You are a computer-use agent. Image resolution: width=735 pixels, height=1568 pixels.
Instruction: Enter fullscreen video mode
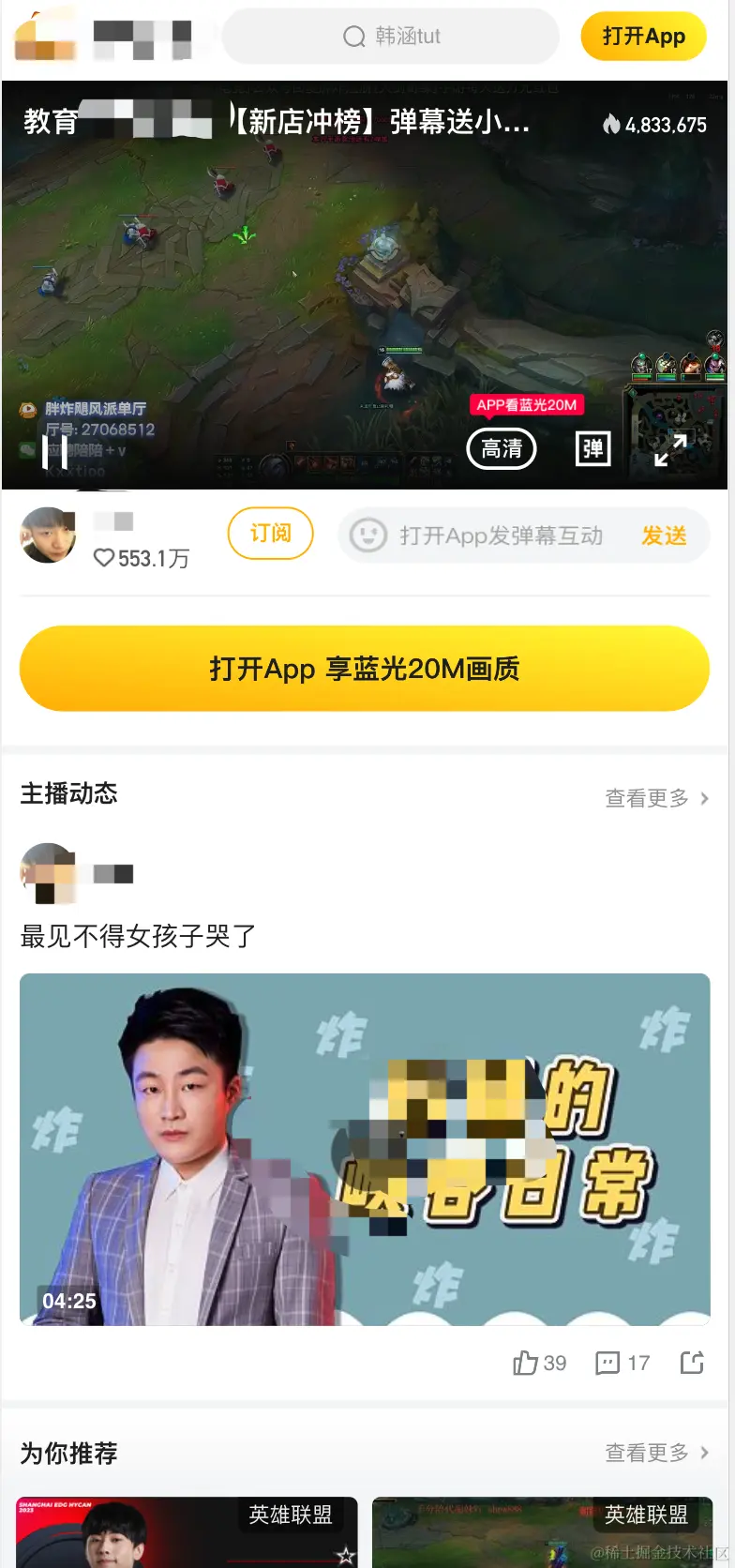click(x=670, y=450)
